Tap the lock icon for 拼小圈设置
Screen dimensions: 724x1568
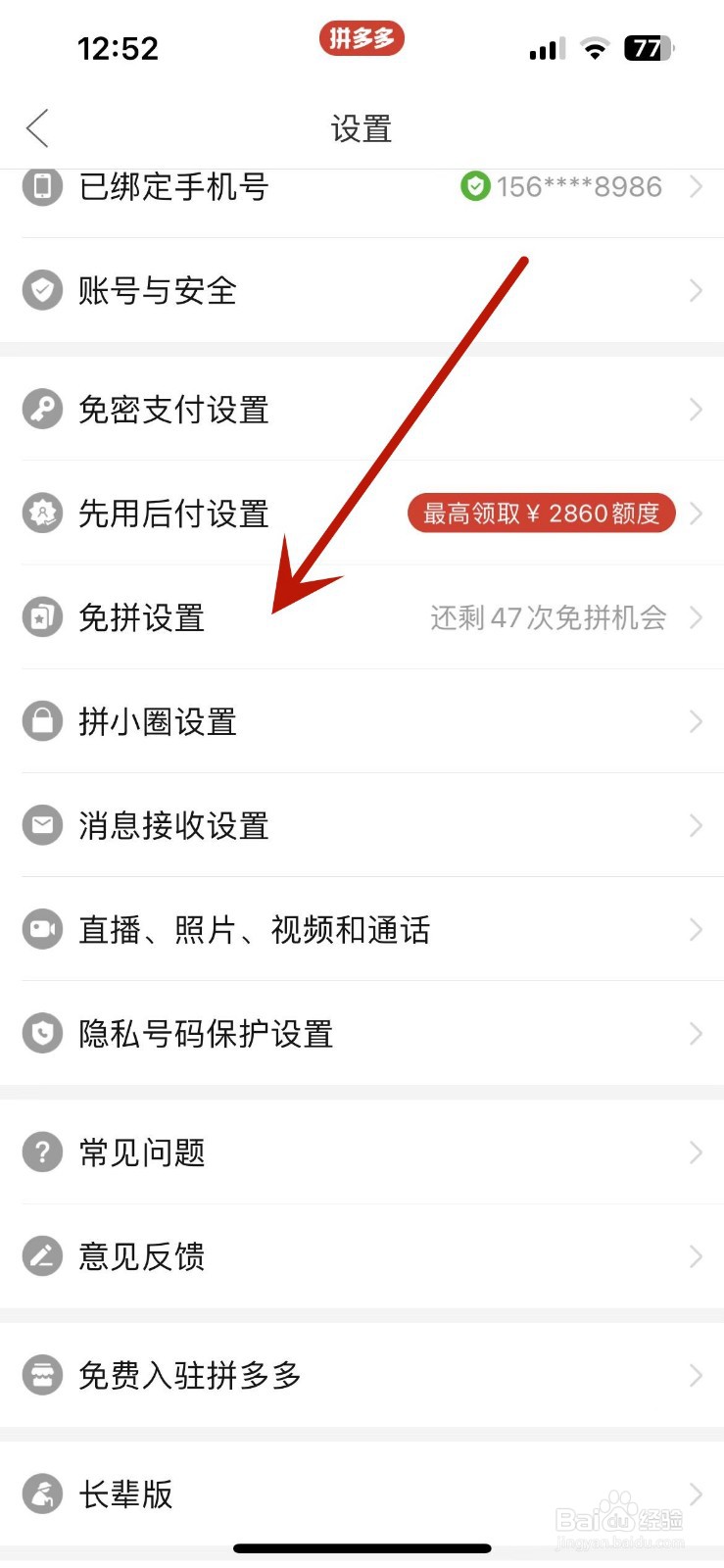tap(41, 721)
